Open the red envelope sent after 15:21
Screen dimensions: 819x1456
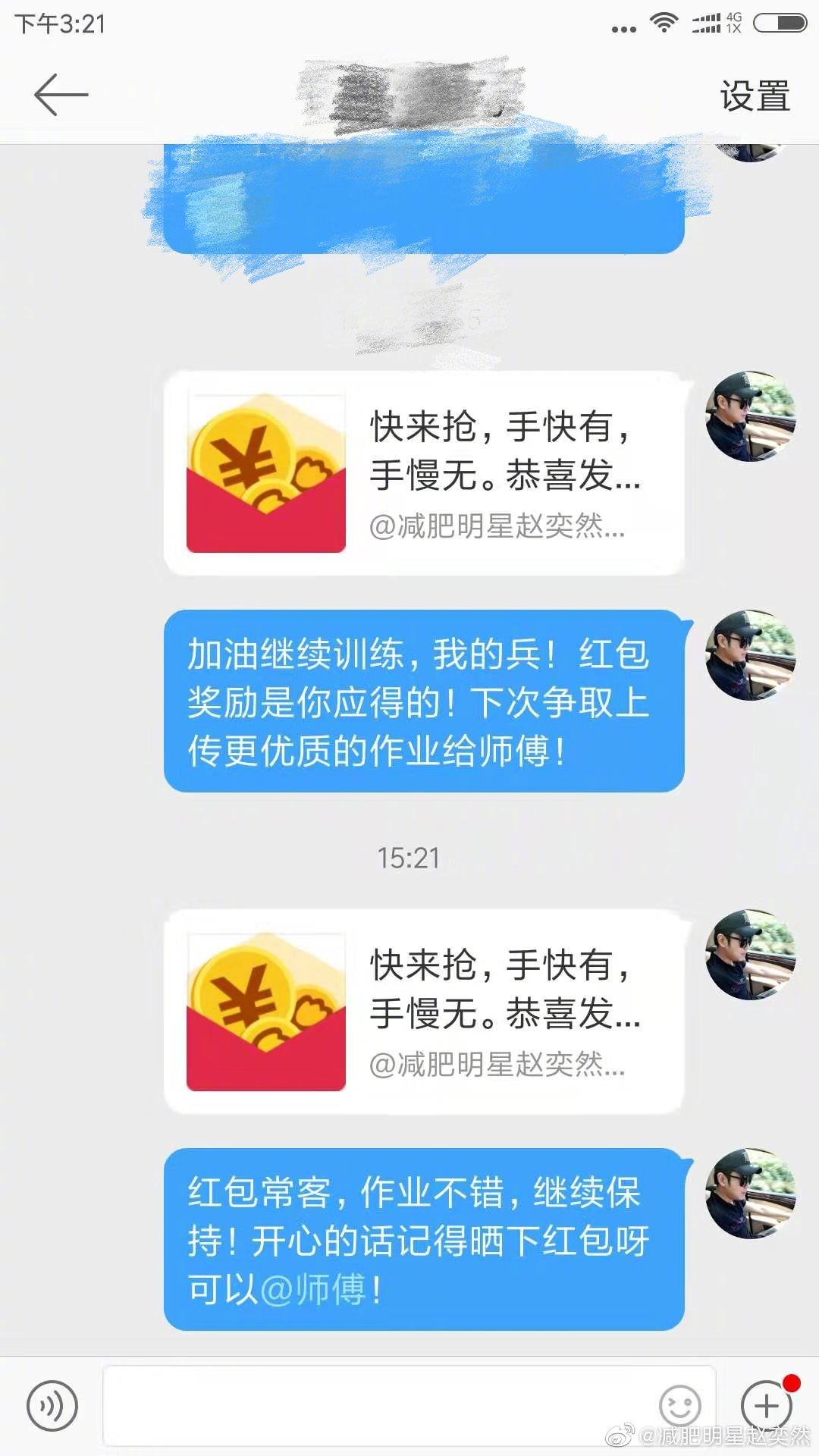425,1012
